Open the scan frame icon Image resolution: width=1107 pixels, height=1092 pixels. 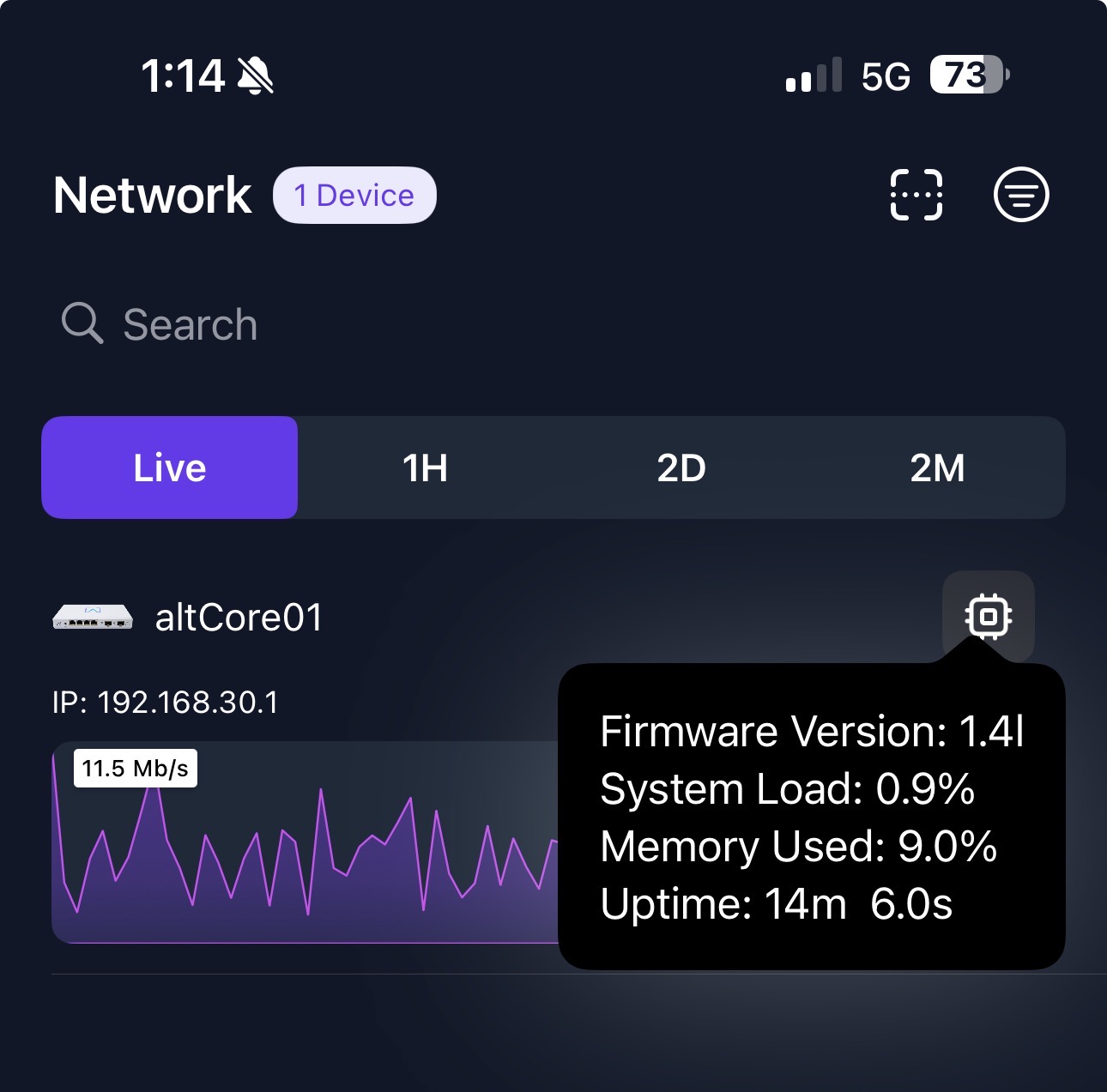916,195
